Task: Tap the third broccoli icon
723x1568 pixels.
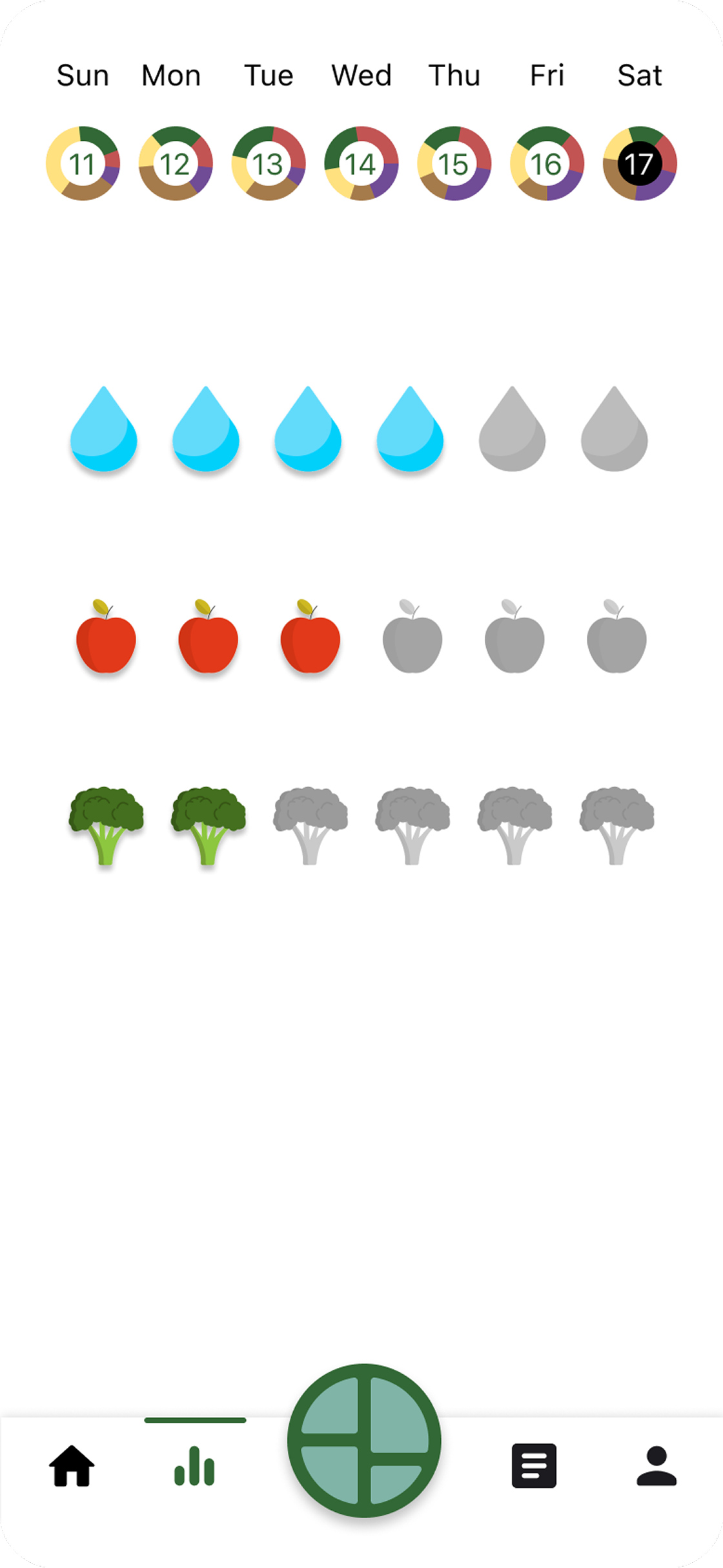Action: pyautogui.click(x=311, y=824)
